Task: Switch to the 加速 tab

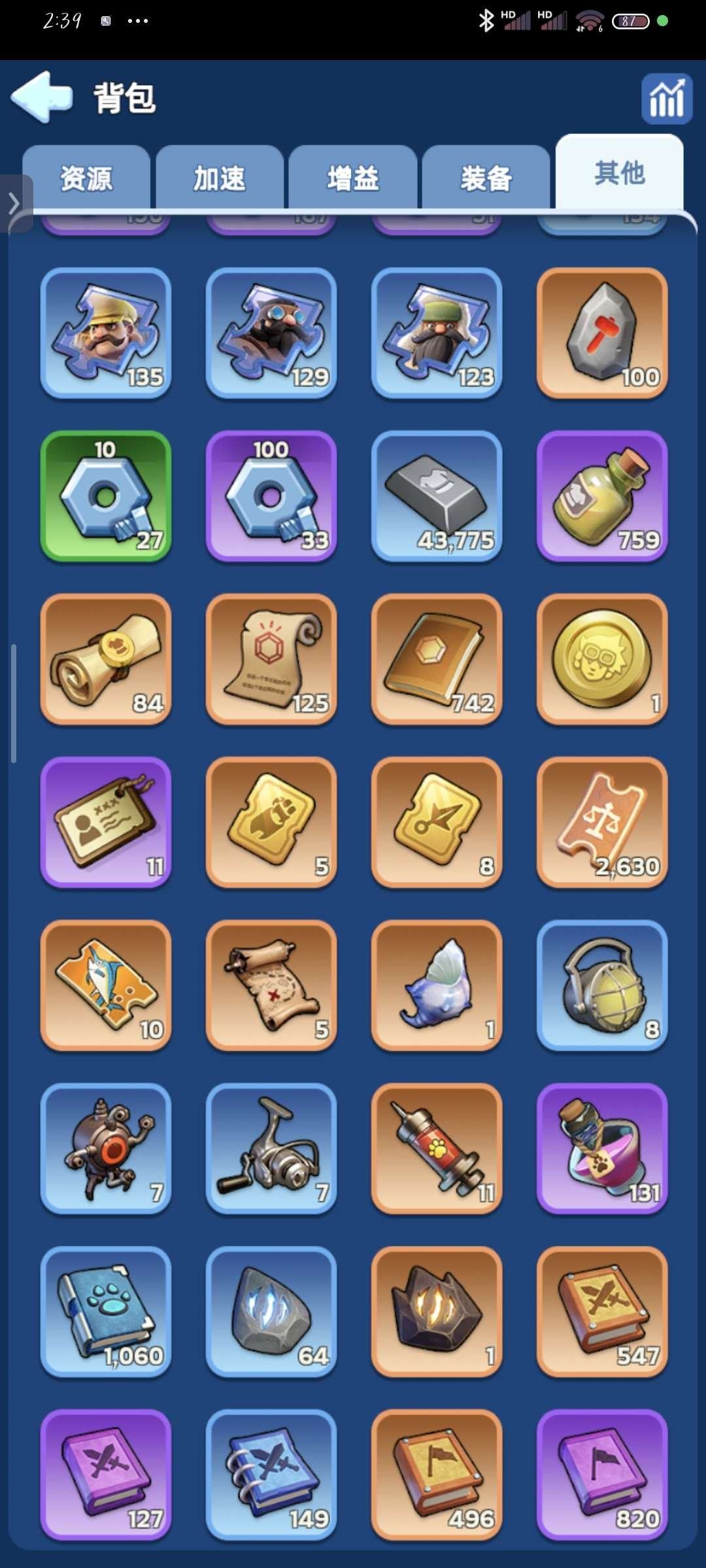Action: coord(220,178)
